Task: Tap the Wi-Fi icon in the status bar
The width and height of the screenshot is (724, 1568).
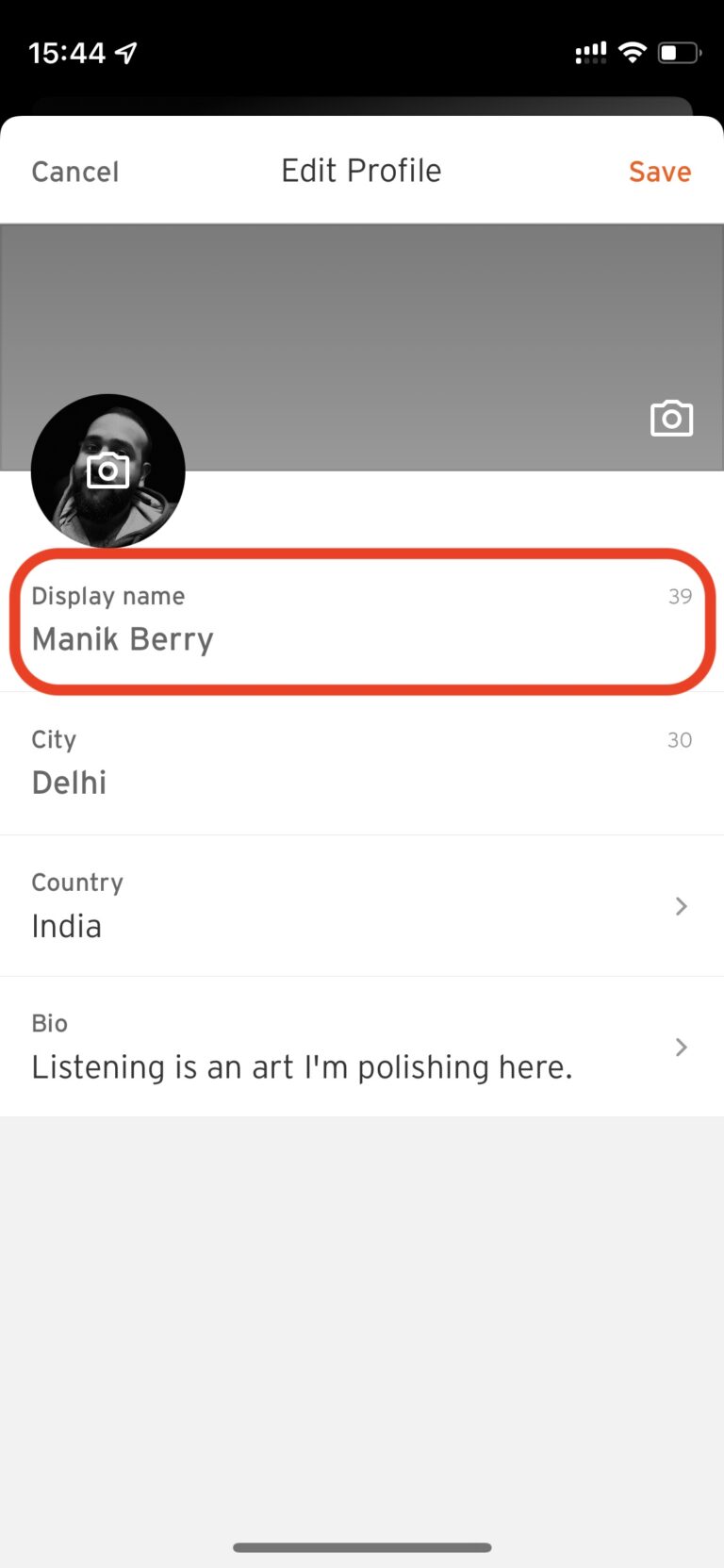Action: click(x=633, y=52)
